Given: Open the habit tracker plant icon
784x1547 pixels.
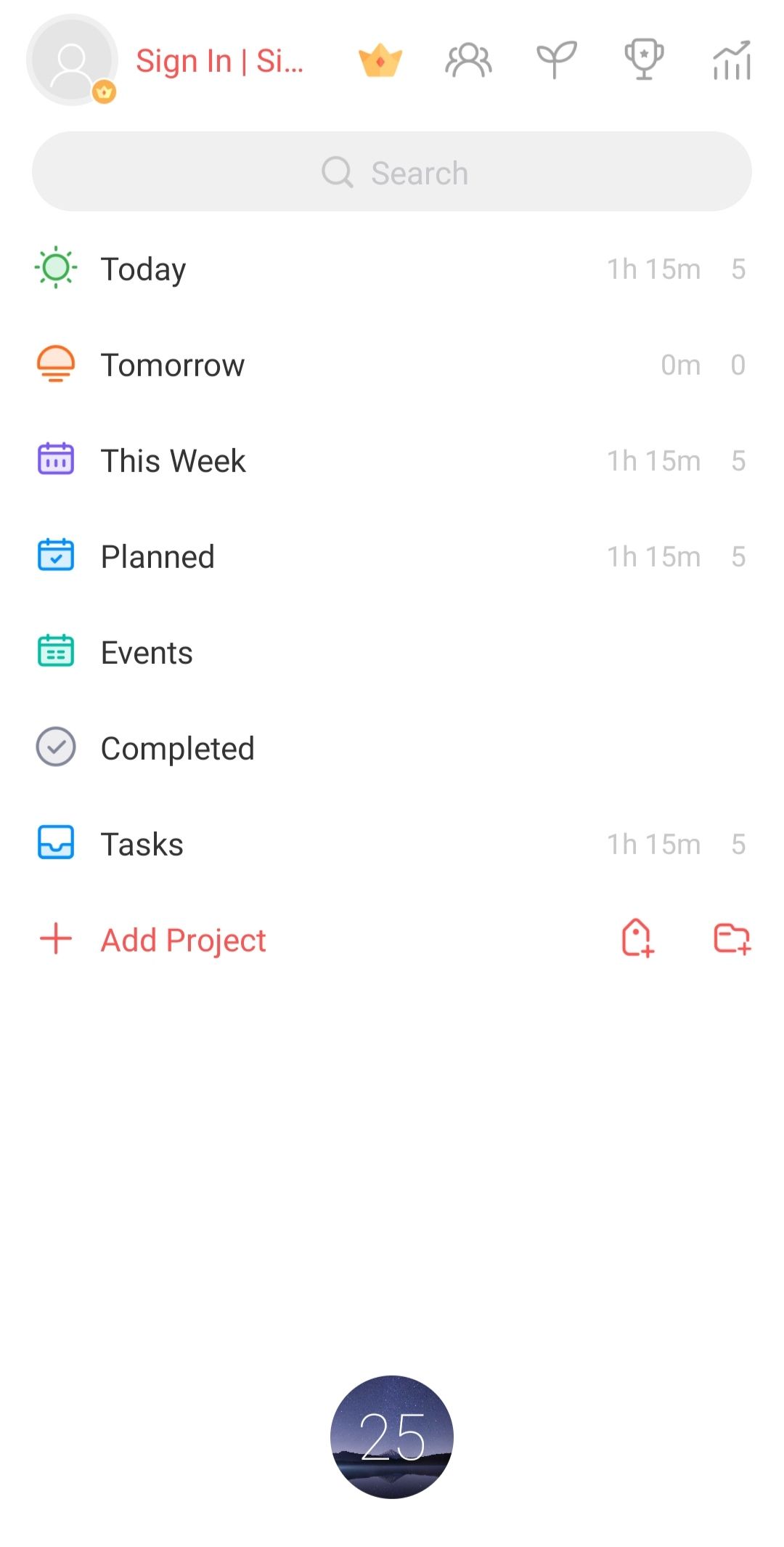Looking at the screenshot, I should coord(555,61).
